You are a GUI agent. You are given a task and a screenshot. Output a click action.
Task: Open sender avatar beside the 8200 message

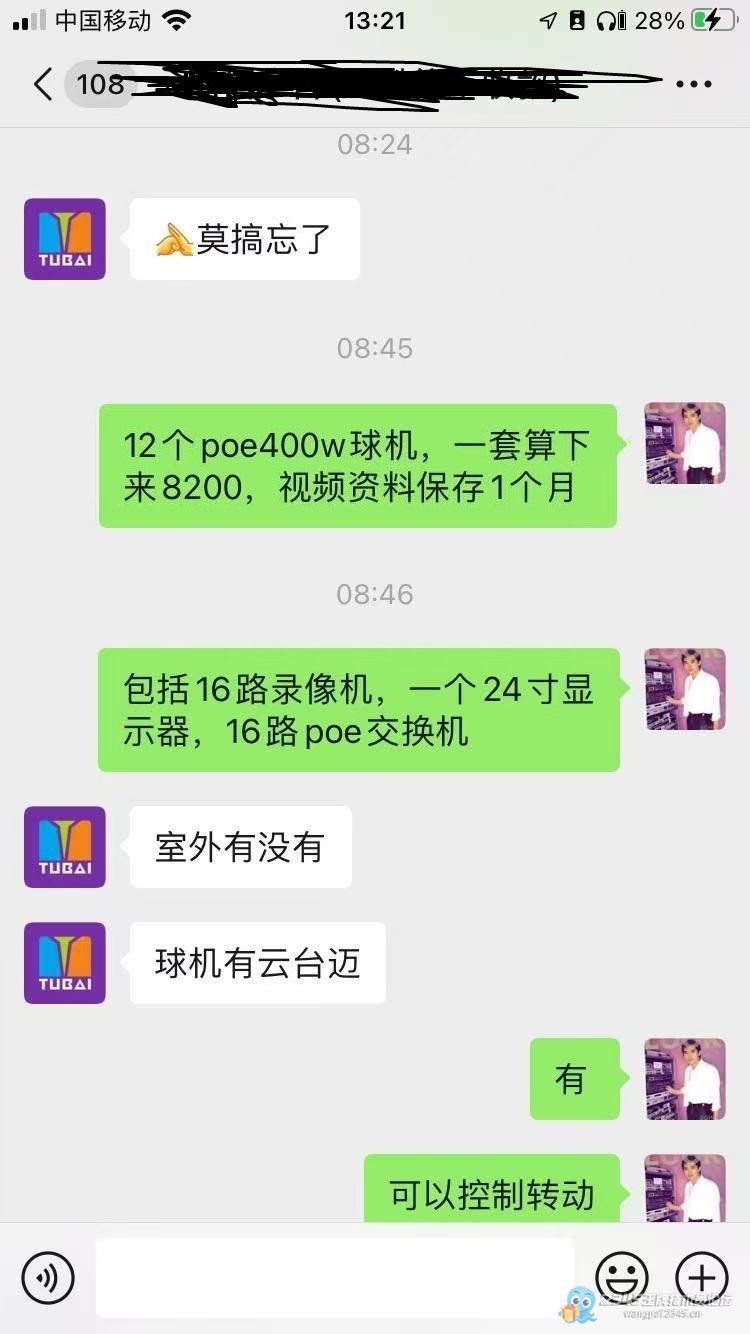click(685, 444)
